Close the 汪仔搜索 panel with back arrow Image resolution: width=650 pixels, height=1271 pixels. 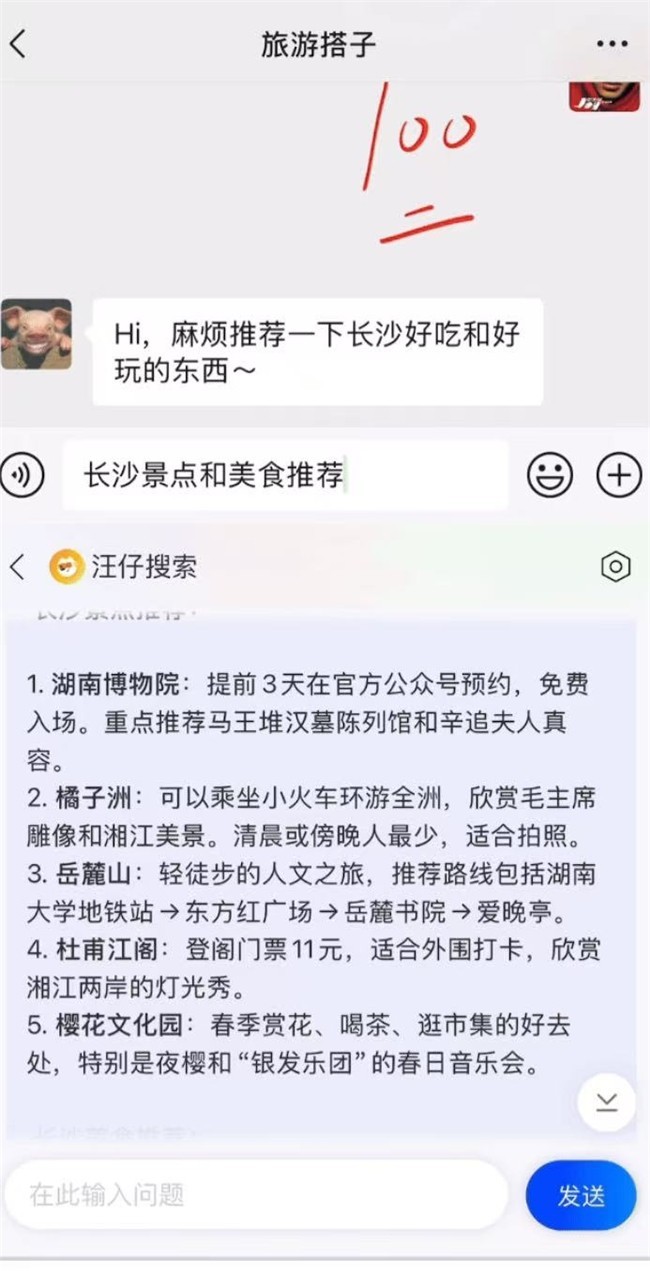click(17, 567)
